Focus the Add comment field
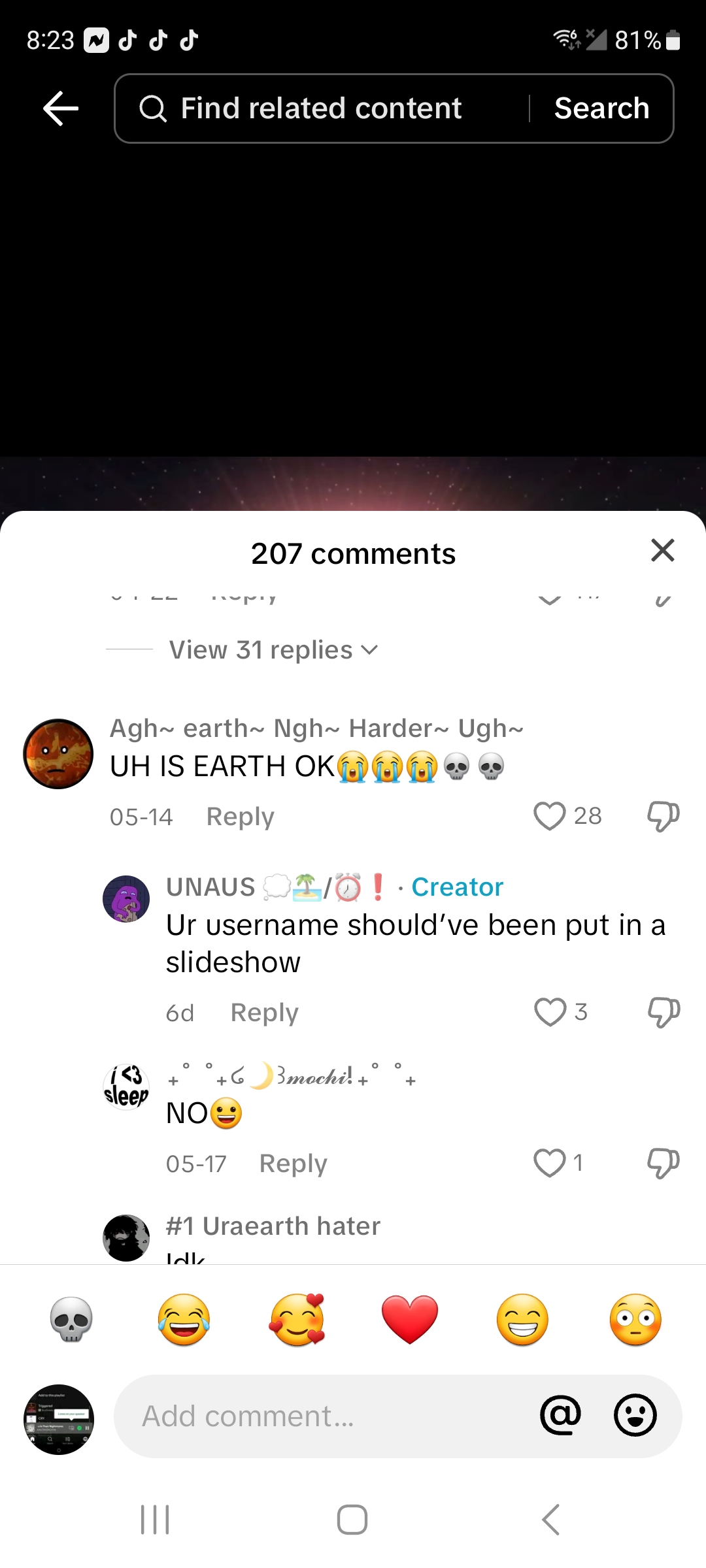Image resolution: width=706 pixels, height=1568 pixels. pos(314,1416)
